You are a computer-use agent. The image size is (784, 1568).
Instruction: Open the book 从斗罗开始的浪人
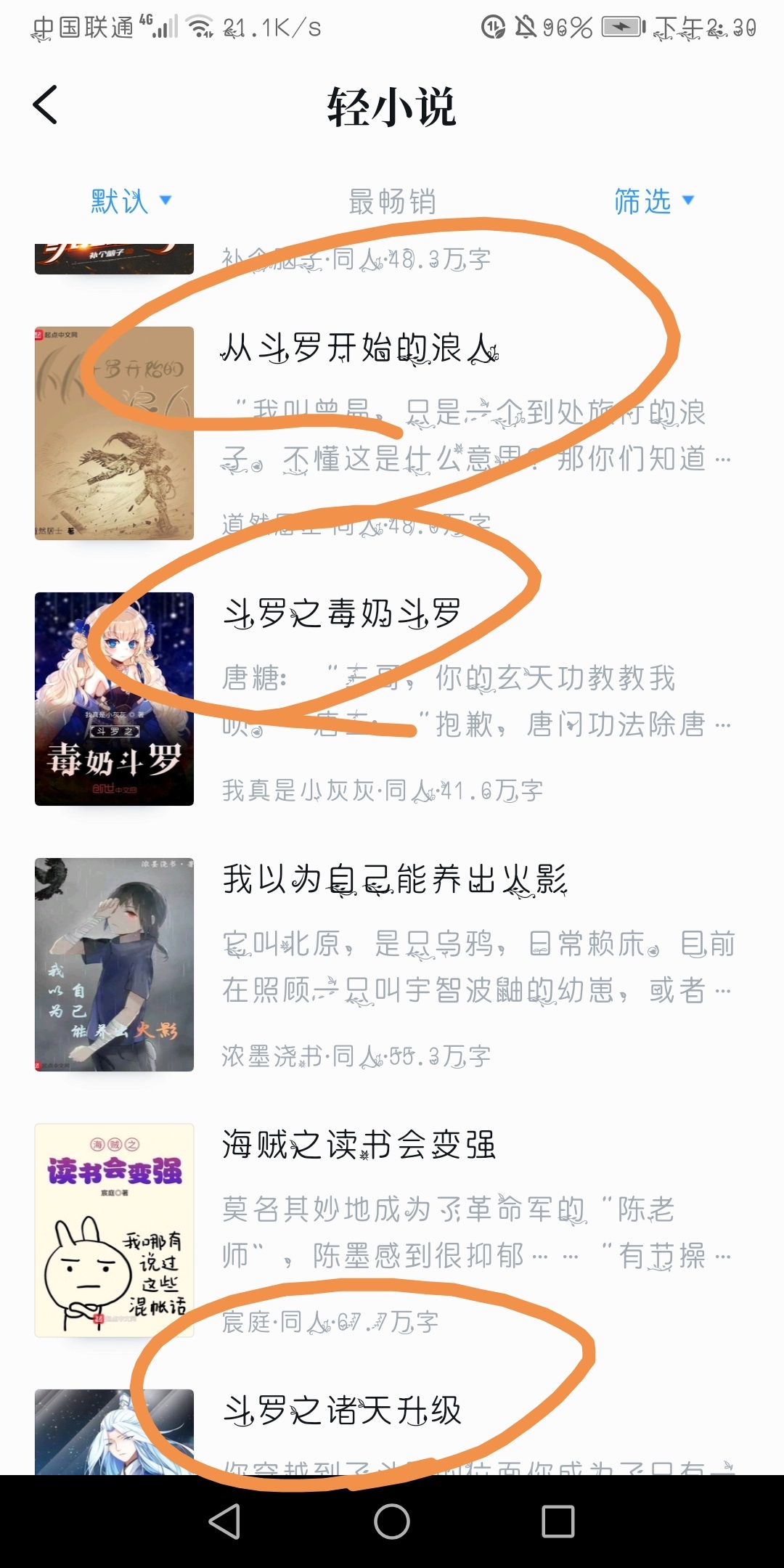(x=359, y=348)
